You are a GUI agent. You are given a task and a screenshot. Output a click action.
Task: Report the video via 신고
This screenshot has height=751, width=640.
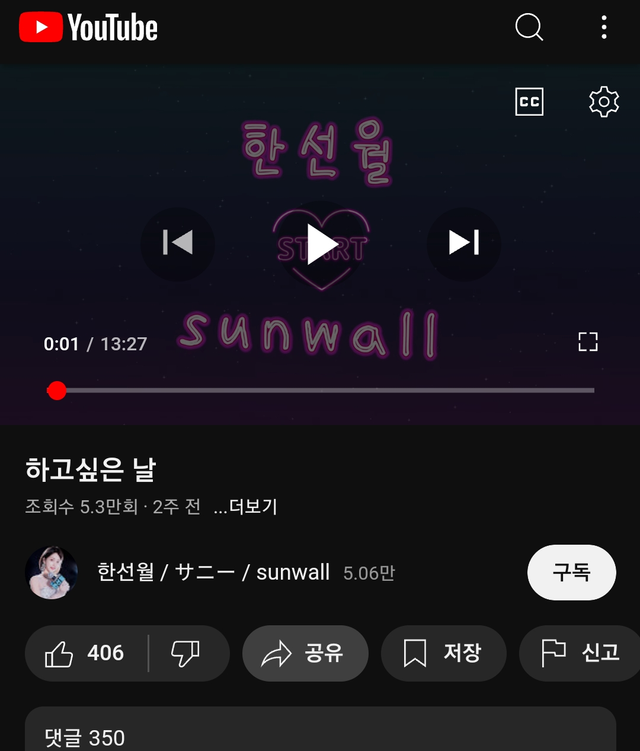580,654
